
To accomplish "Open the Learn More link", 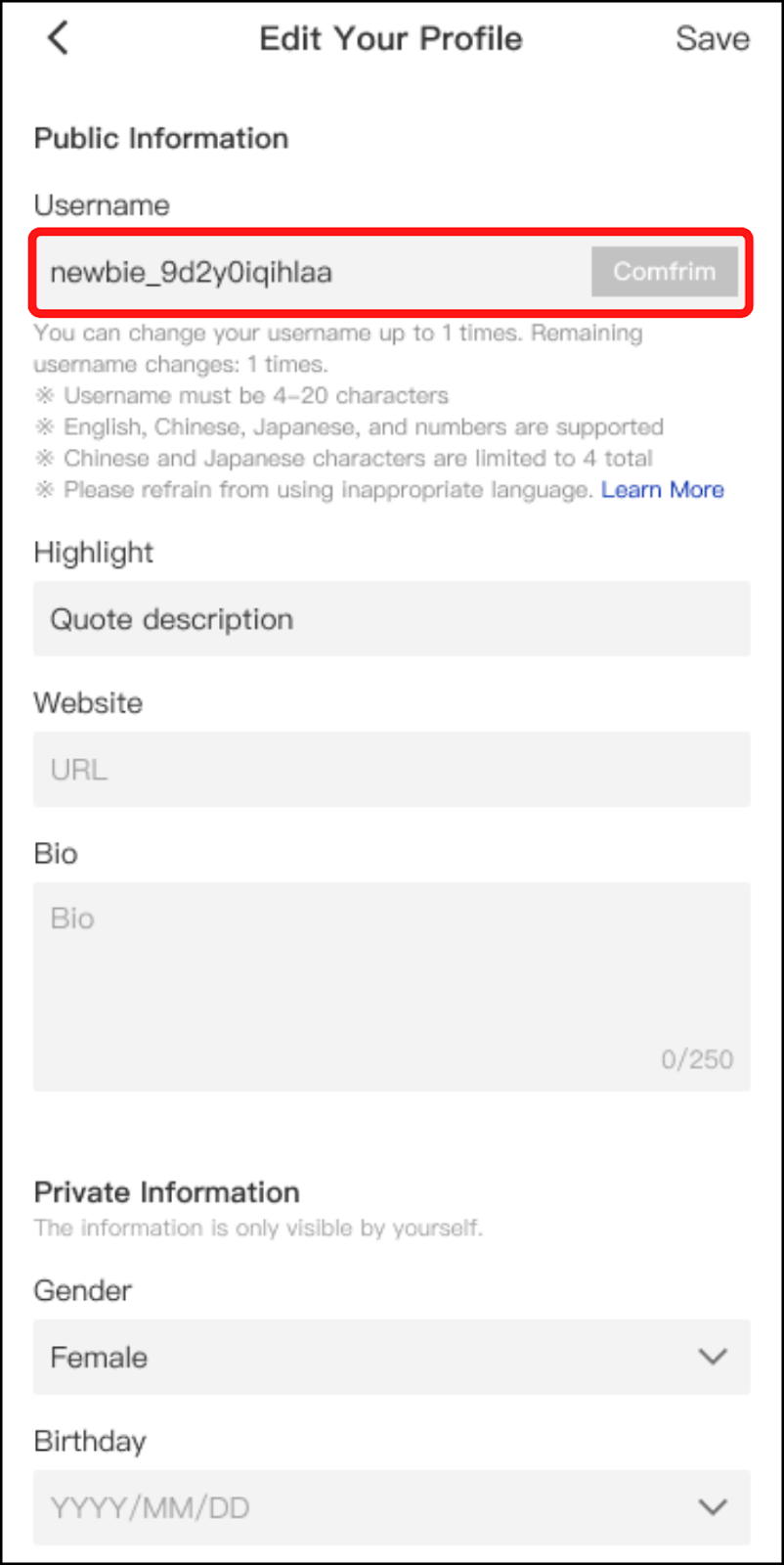I will coord(662,490).
